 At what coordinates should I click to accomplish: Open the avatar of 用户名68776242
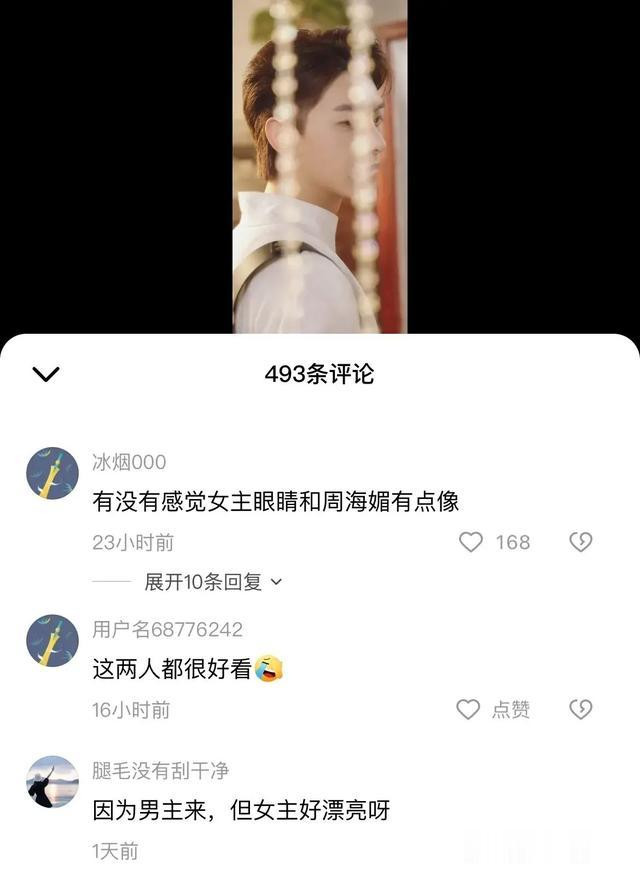pos(52,640)
